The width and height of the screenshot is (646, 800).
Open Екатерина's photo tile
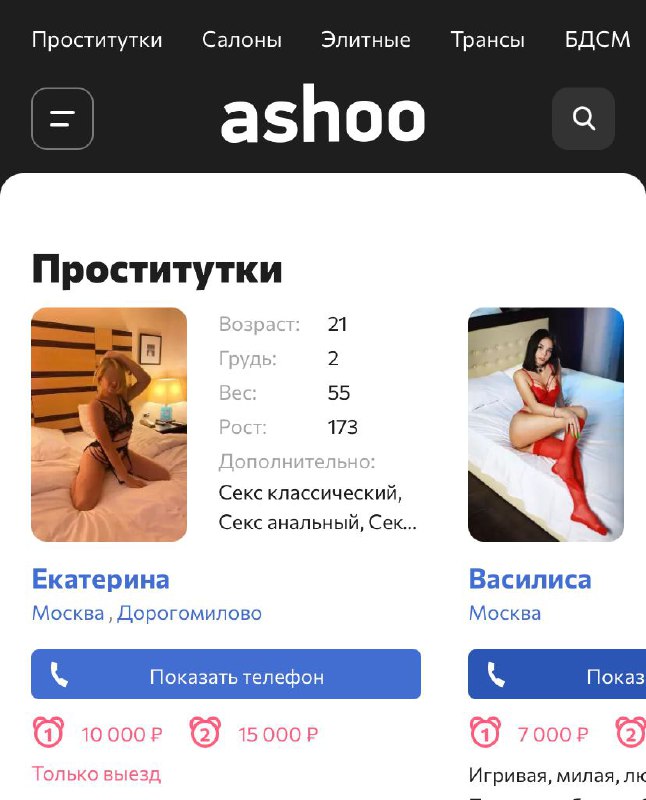click(109, 424)
